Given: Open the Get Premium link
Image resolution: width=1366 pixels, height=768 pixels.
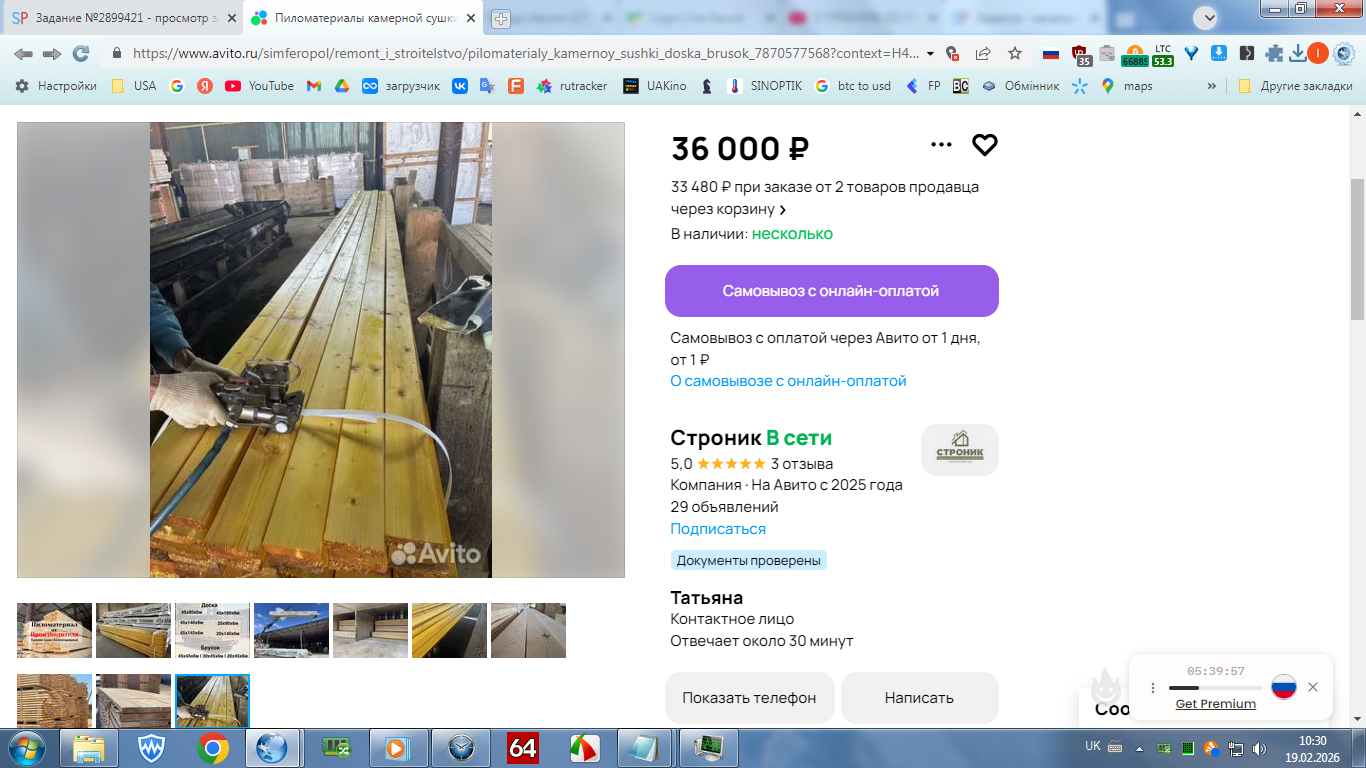Looking at the screenshot, I should [1215, 704].
